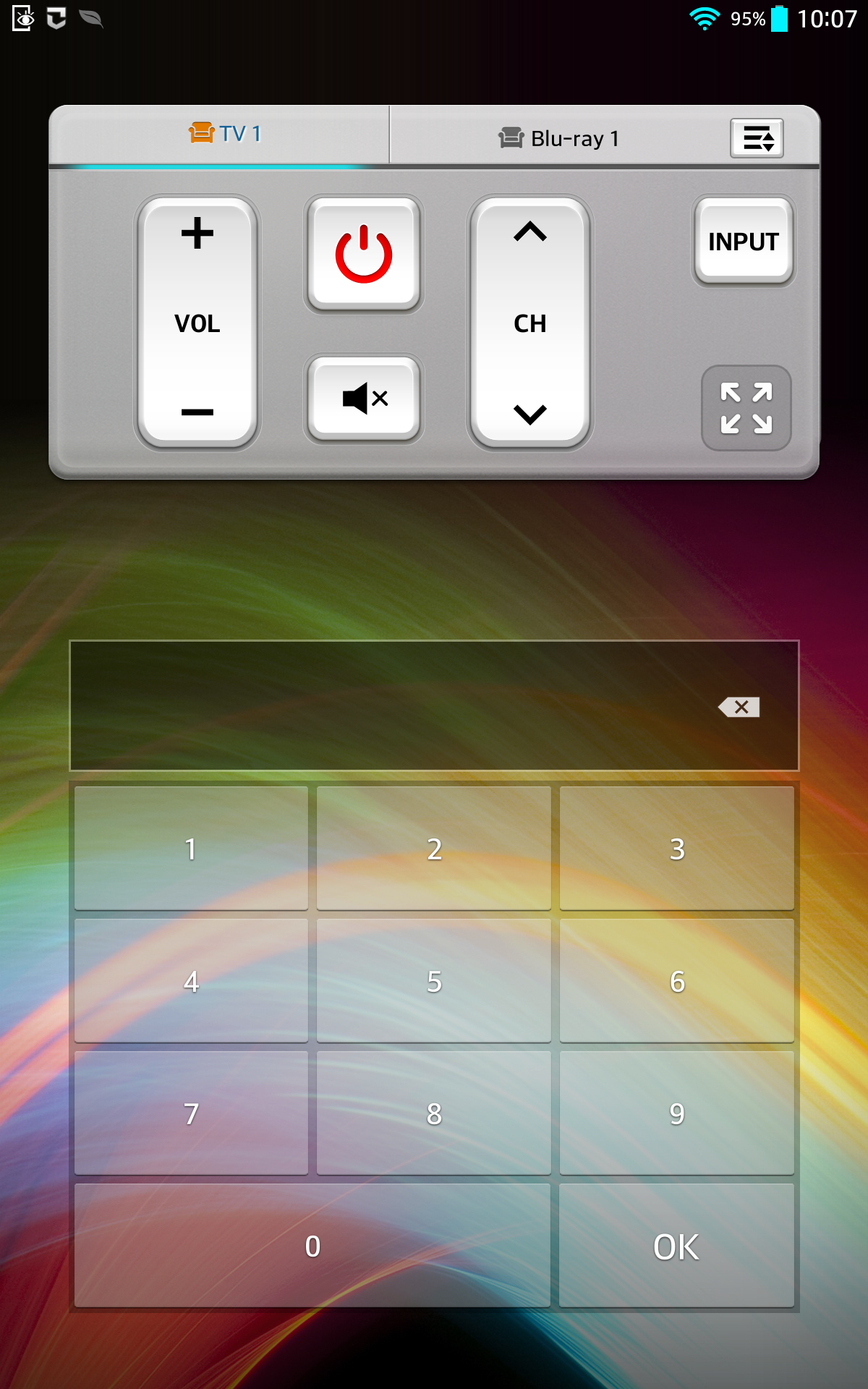Confirm channel number with OK
Image resolution: width=868 pixels, height=1389 pixels.
(677, 1246)
